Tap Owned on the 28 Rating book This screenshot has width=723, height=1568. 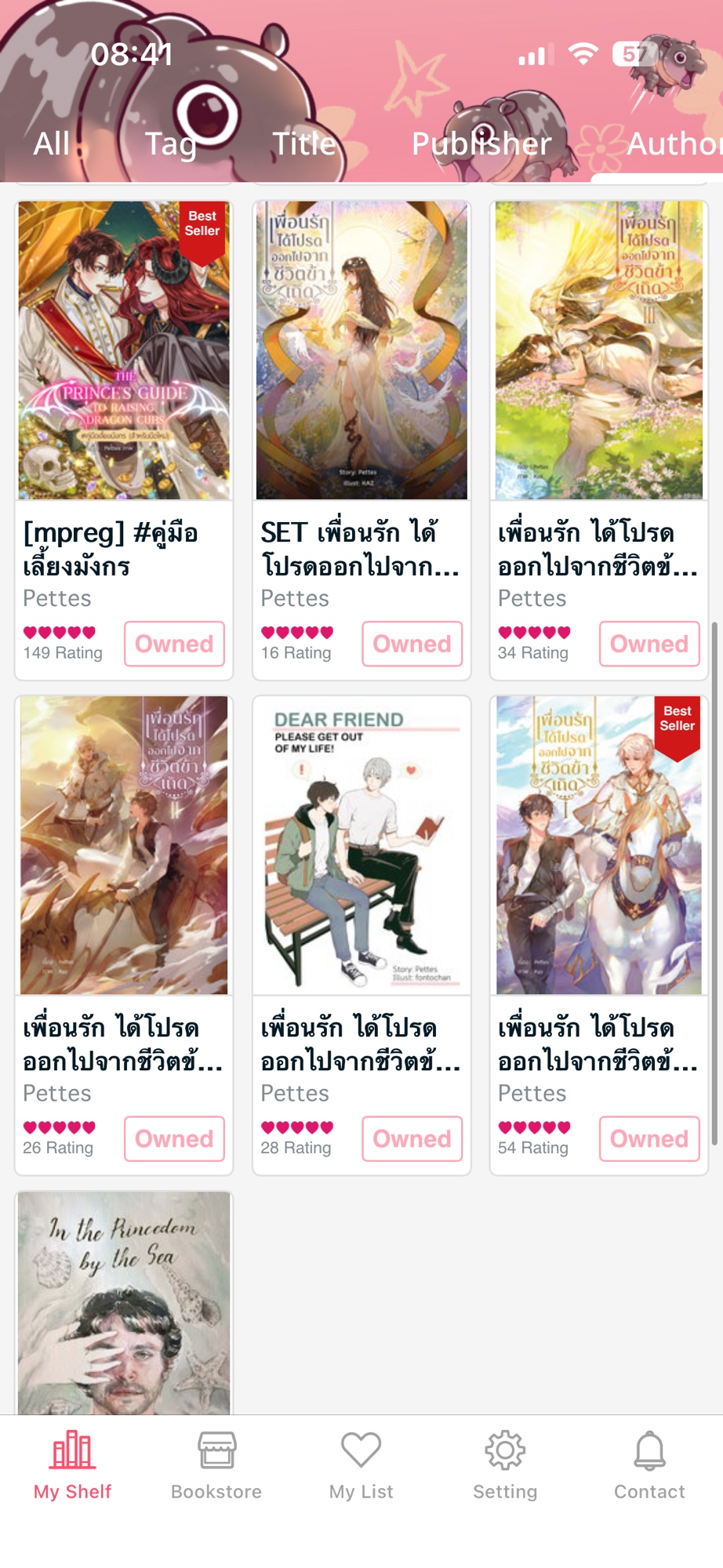click(x=412, y=1138)
